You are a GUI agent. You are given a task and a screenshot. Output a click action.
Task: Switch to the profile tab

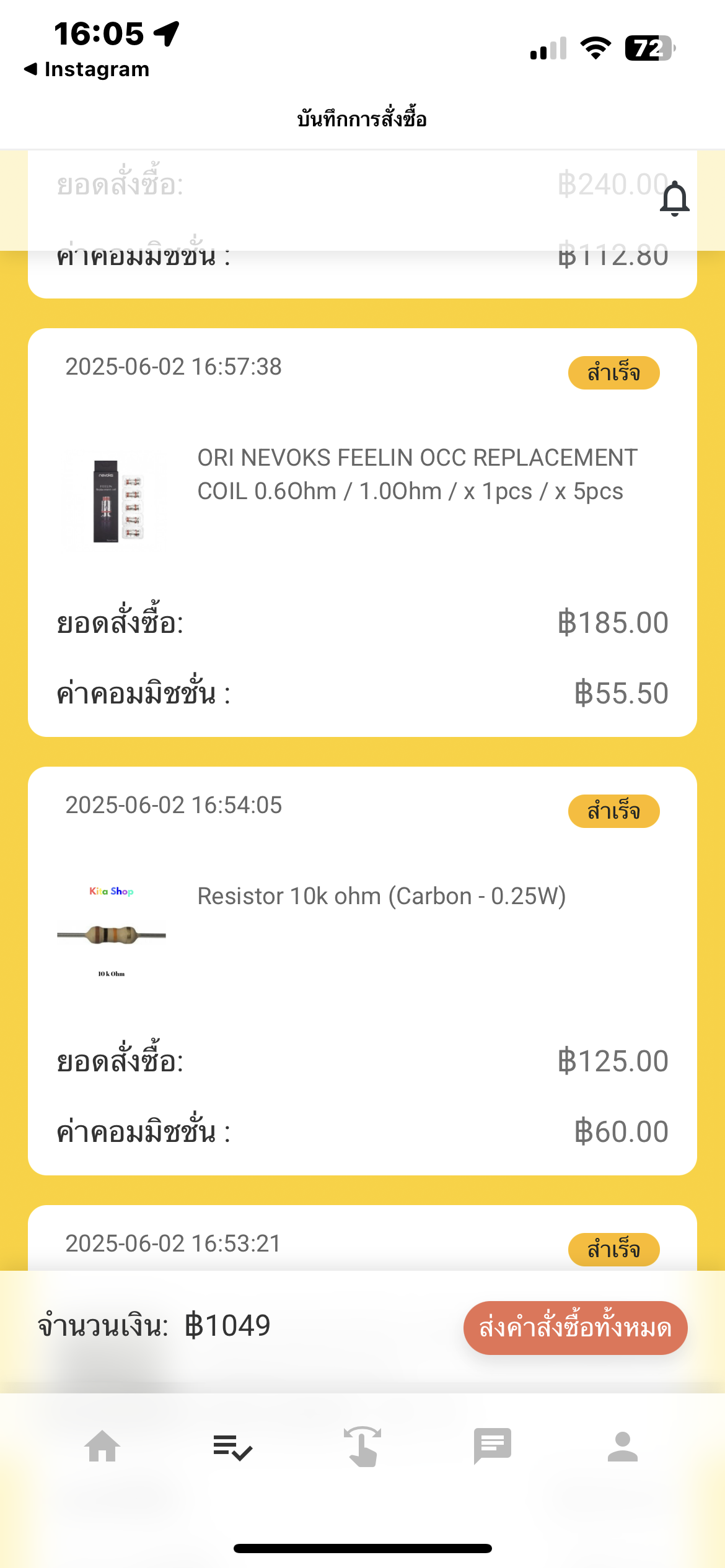tap(623, 1447)
